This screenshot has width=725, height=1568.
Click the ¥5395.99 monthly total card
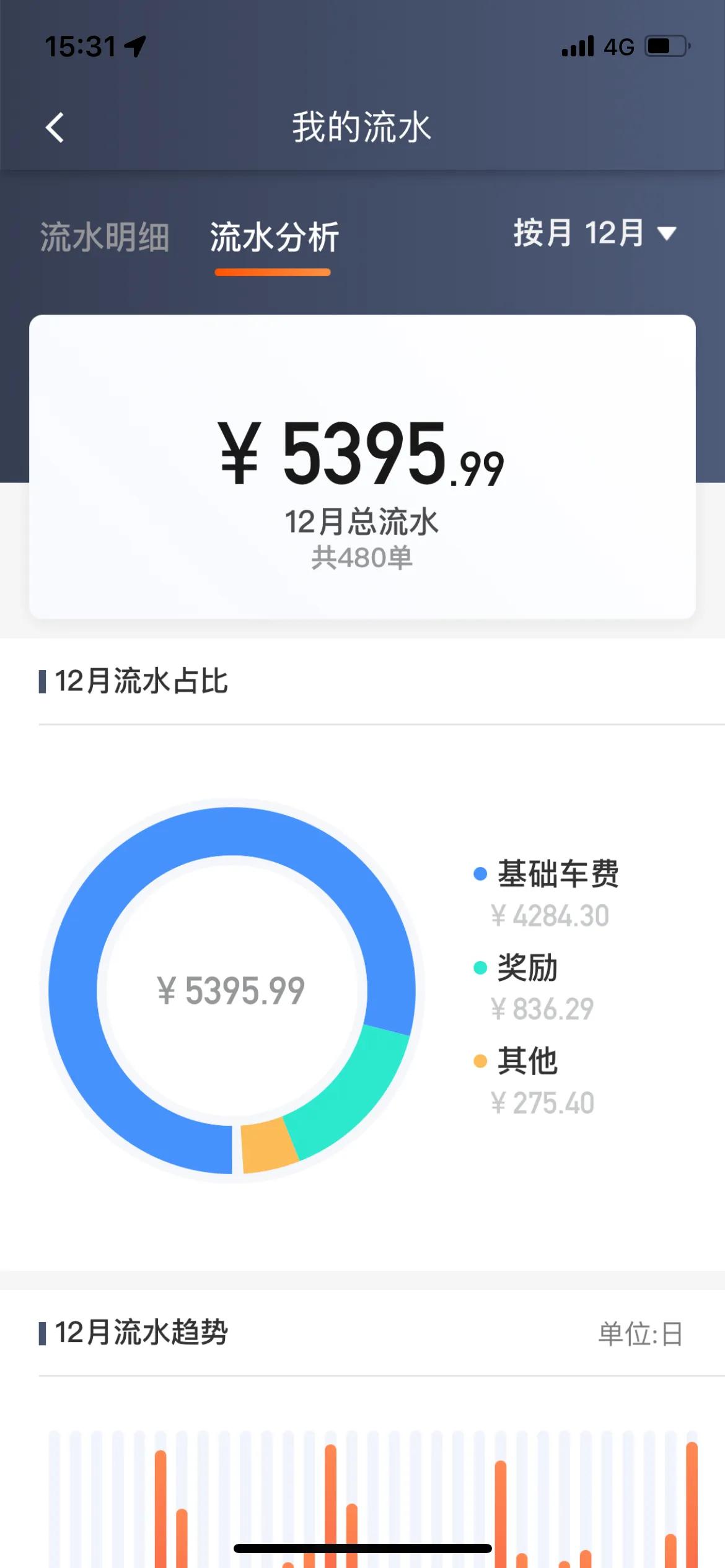click(x=362, y=455)
